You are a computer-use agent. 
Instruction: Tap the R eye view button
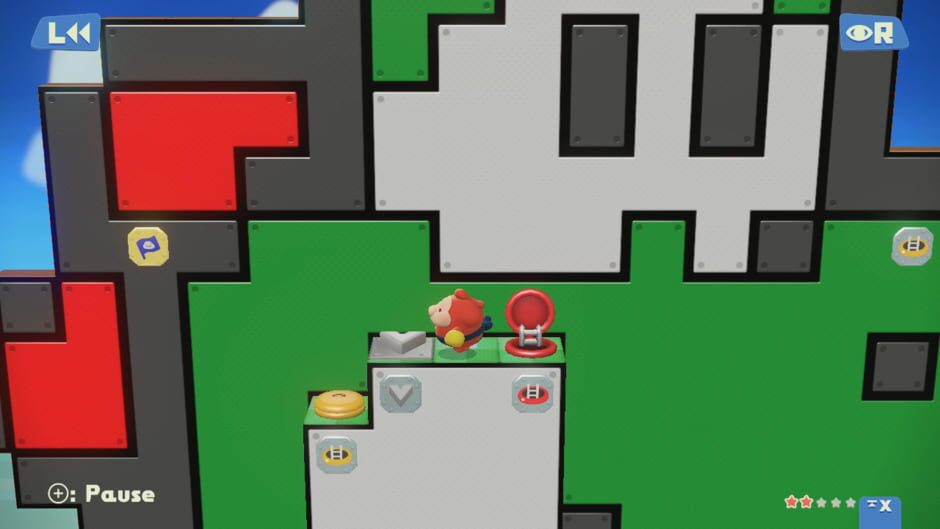point(872,32)
